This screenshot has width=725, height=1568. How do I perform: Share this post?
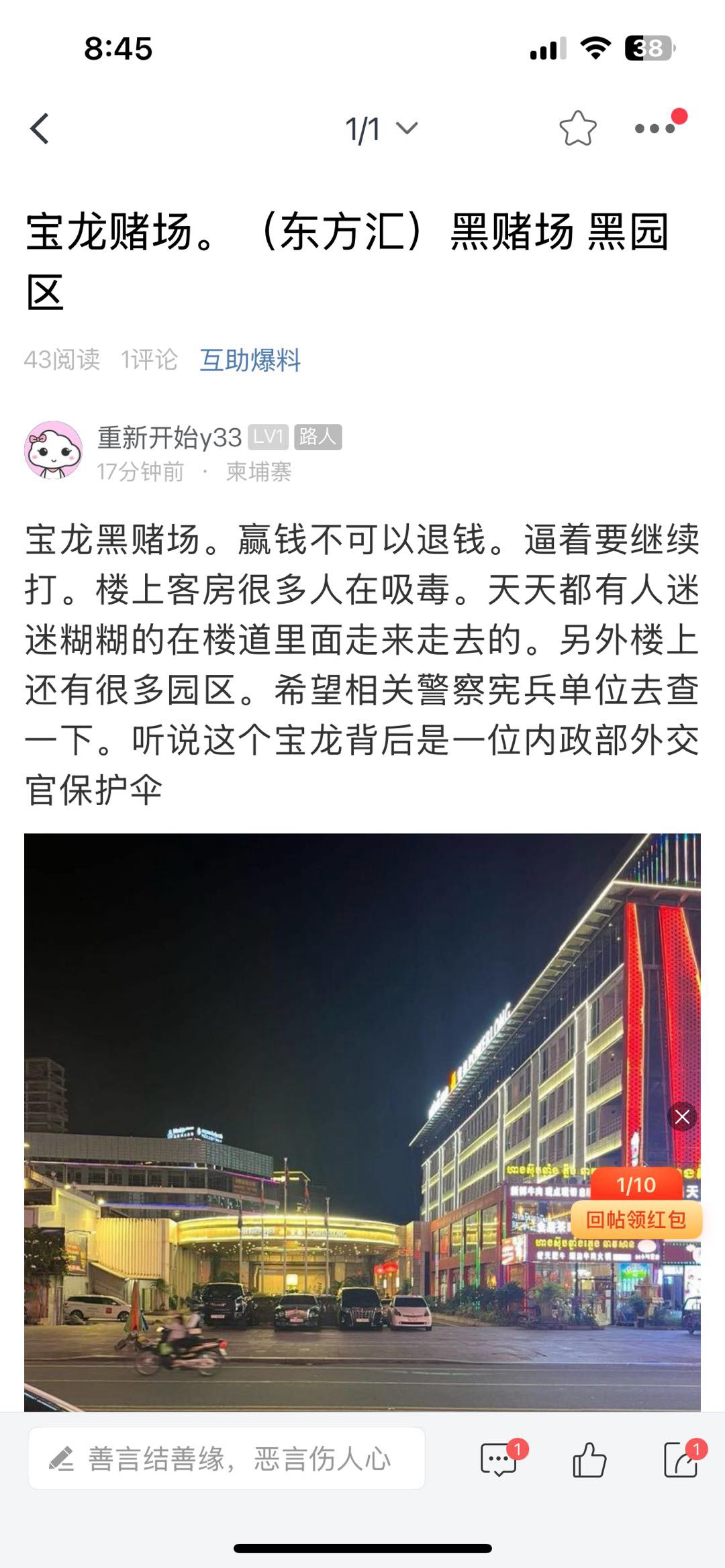tap(680, 1459)
